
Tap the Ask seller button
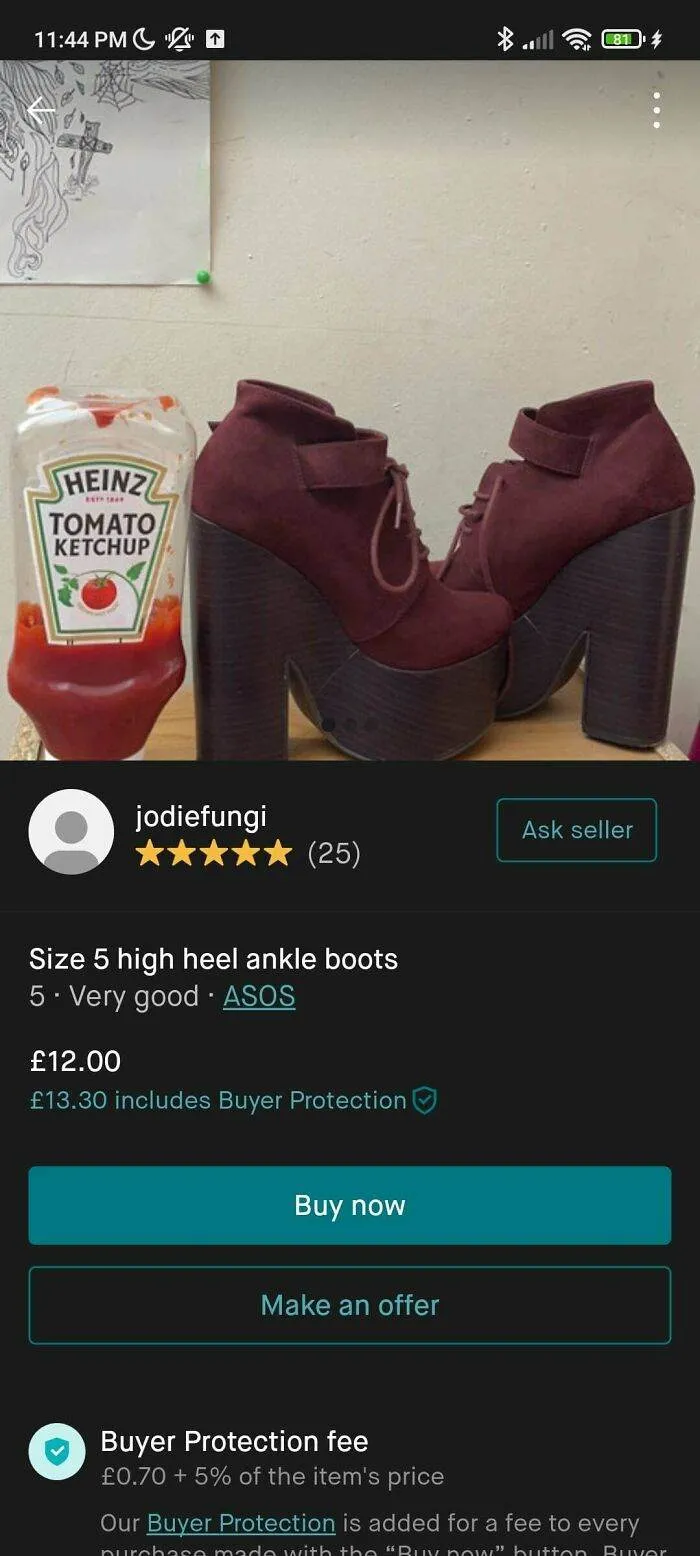pyautogui.click(x=577, y=830)
